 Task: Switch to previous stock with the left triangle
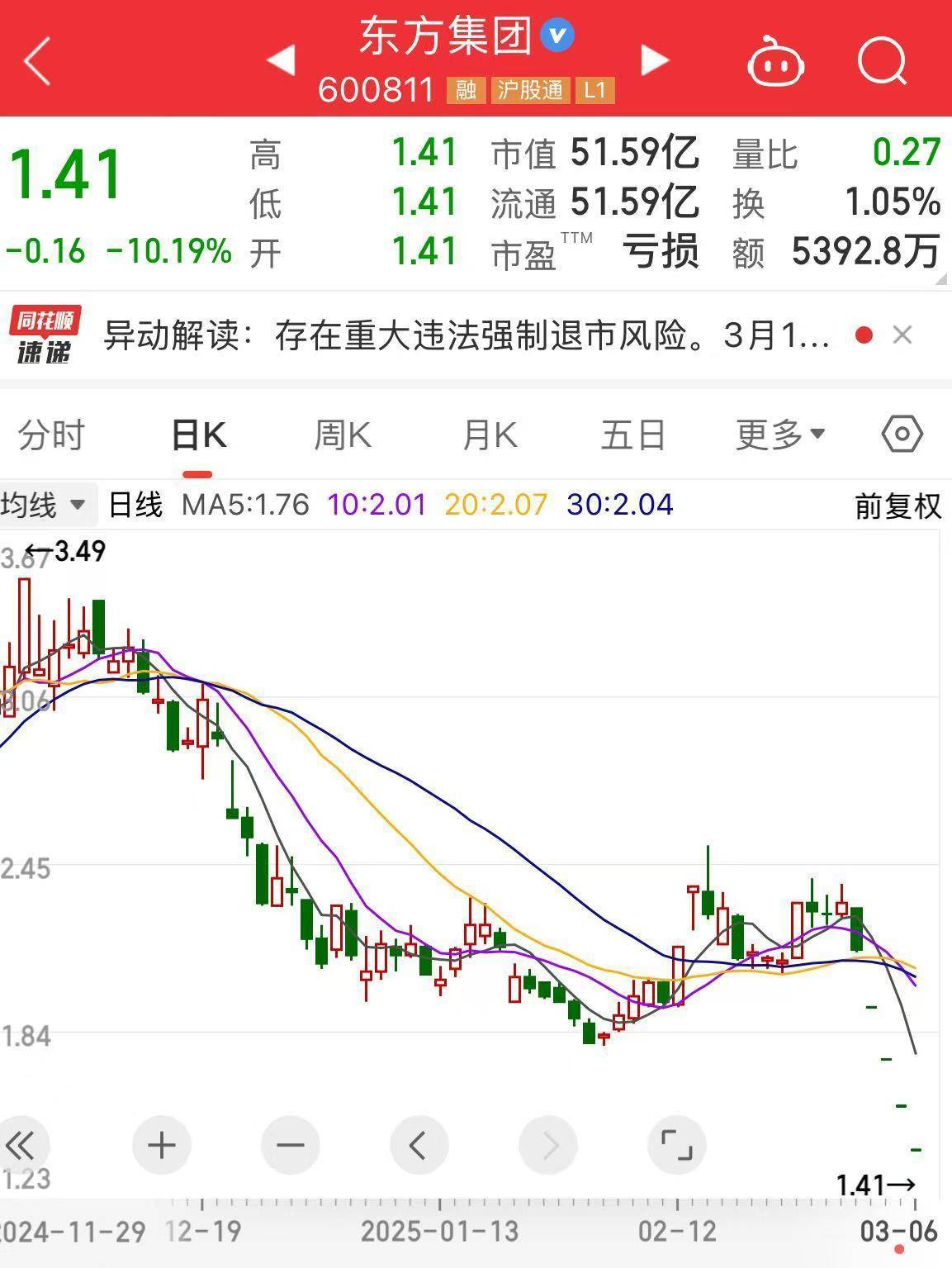click(x=281, y=60)
